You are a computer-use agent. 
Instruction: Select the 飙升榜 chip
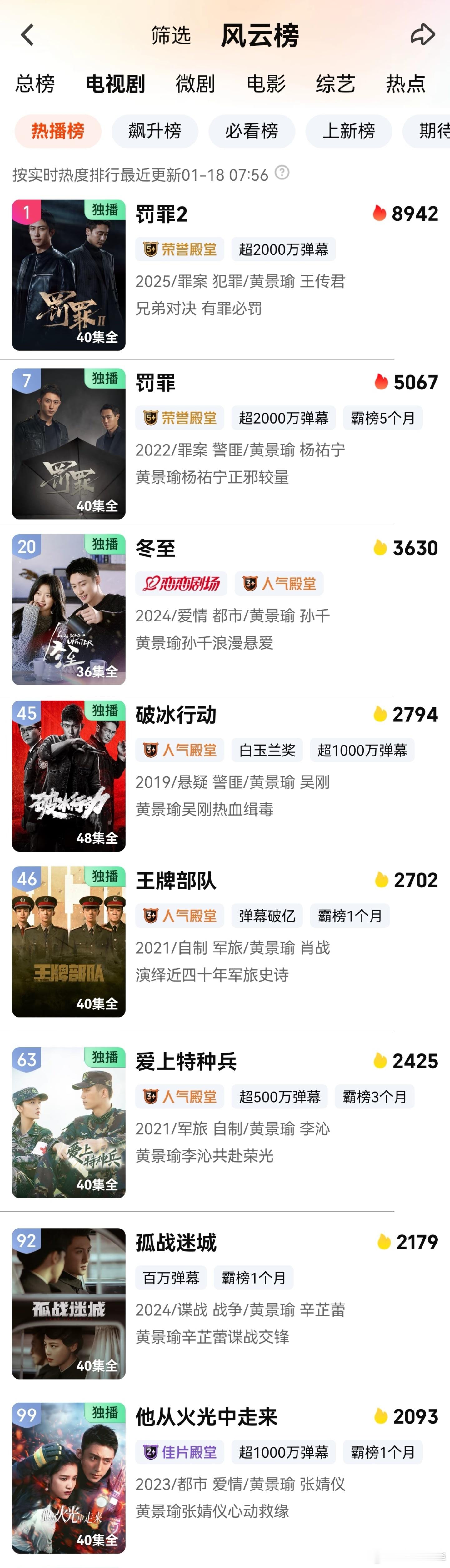(x=154, y=131)
